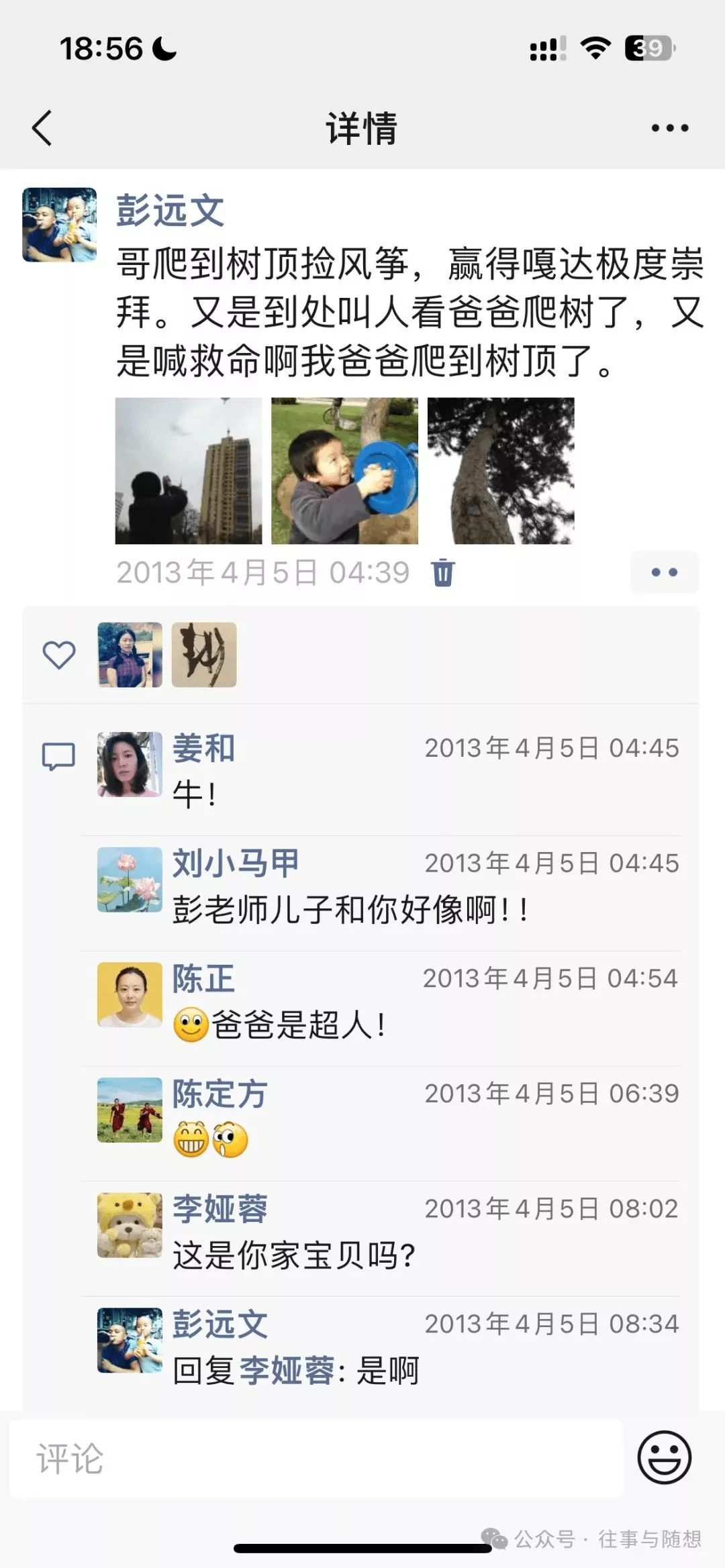This screenshot has width=725, height=1568.
Task: Open the calligraphy avatar in the likes row
Action: [x=204, y=655]
